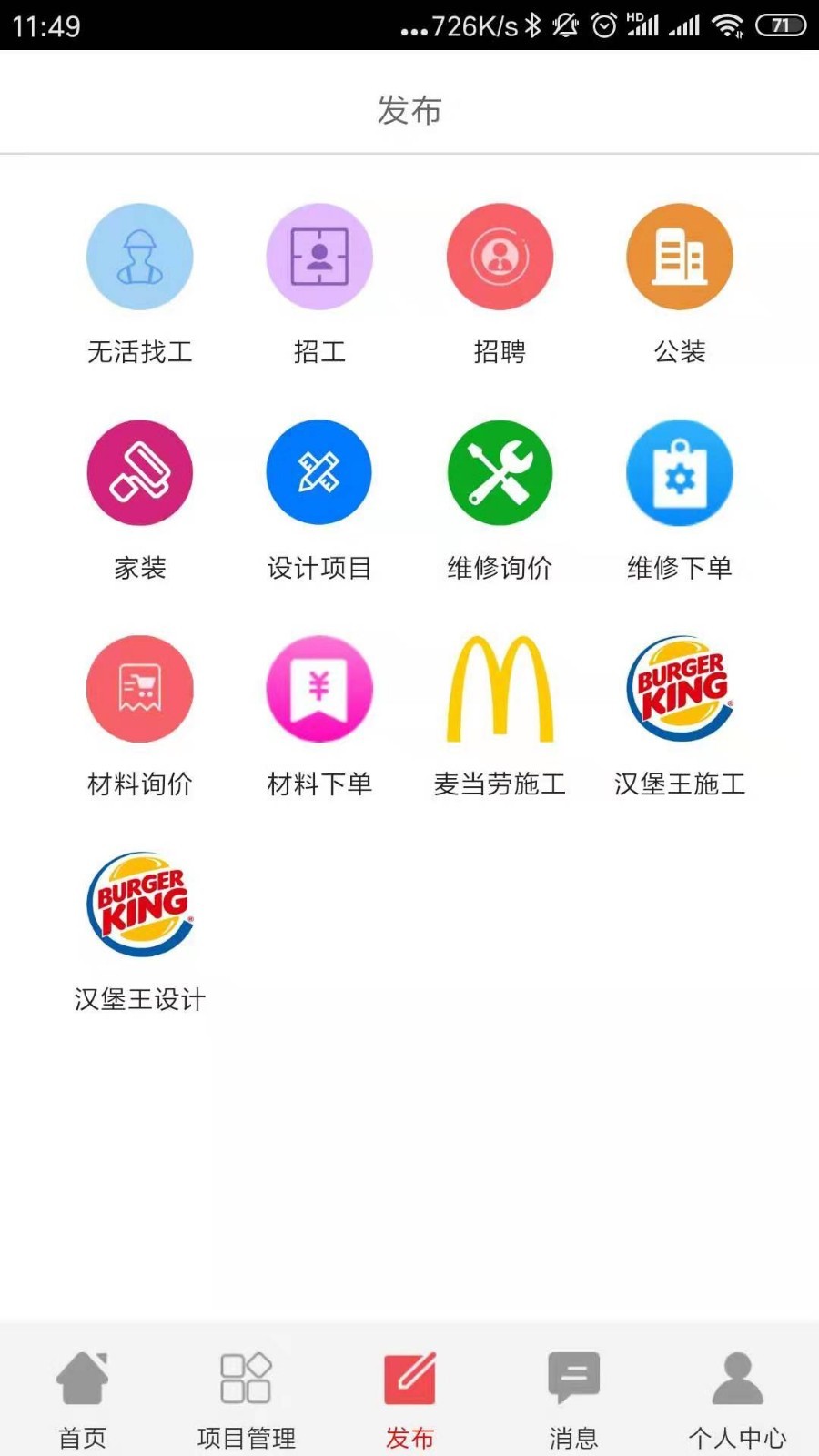This screenshot has height=1456, width=819.
Task: Open 无活找工 to look for work
Action: [x=139, y=258]
